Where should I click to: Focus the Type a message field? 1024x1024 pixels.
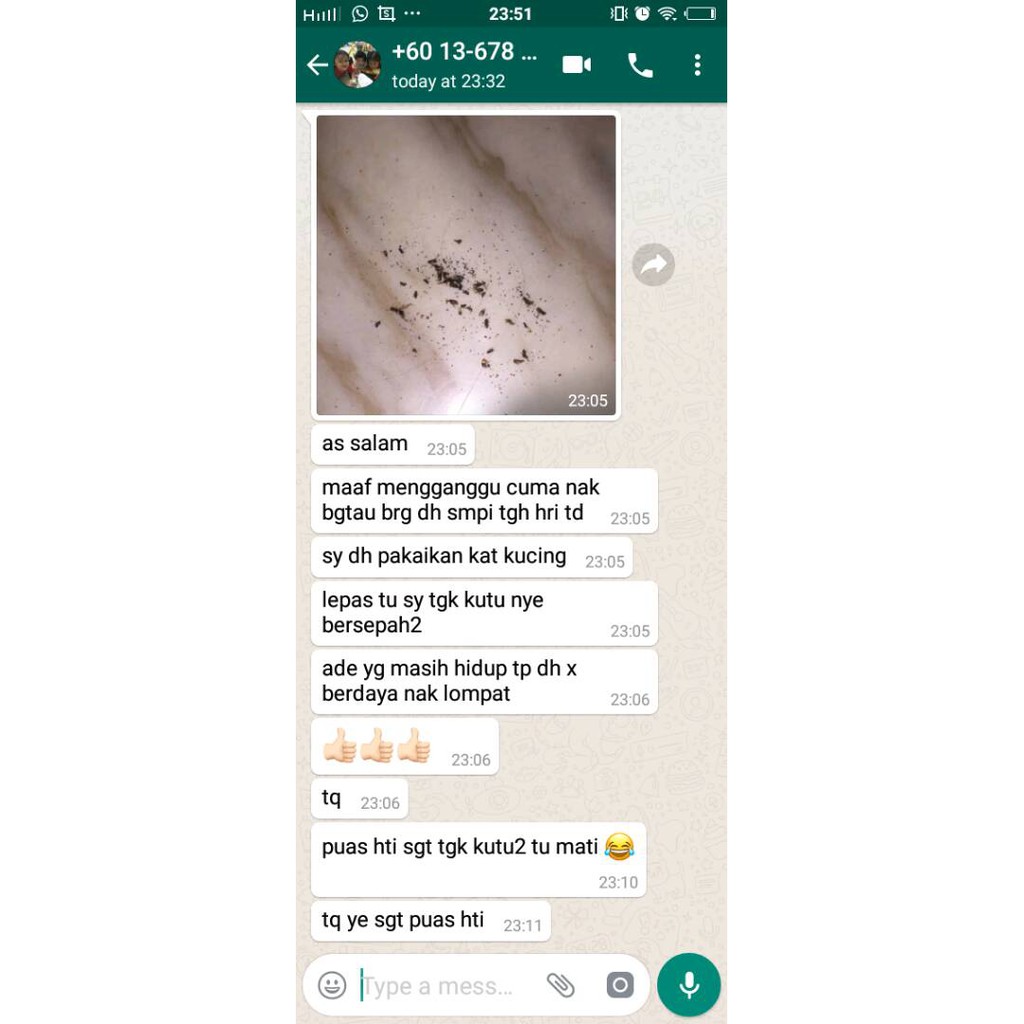[448, 985]
